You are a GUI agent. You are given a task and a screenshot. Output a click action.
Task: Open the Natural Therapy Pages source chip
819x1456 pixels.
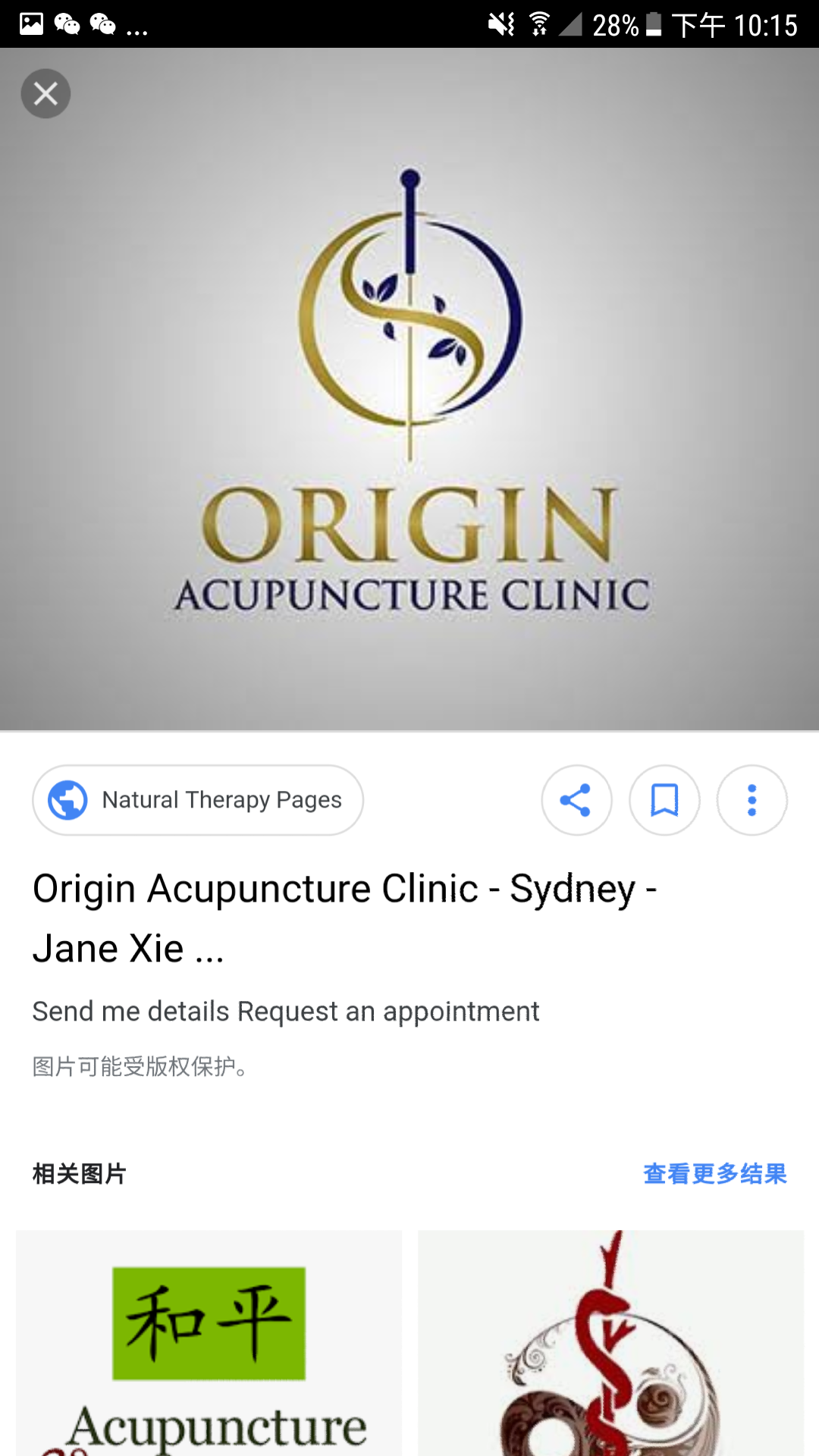[198, 800]
